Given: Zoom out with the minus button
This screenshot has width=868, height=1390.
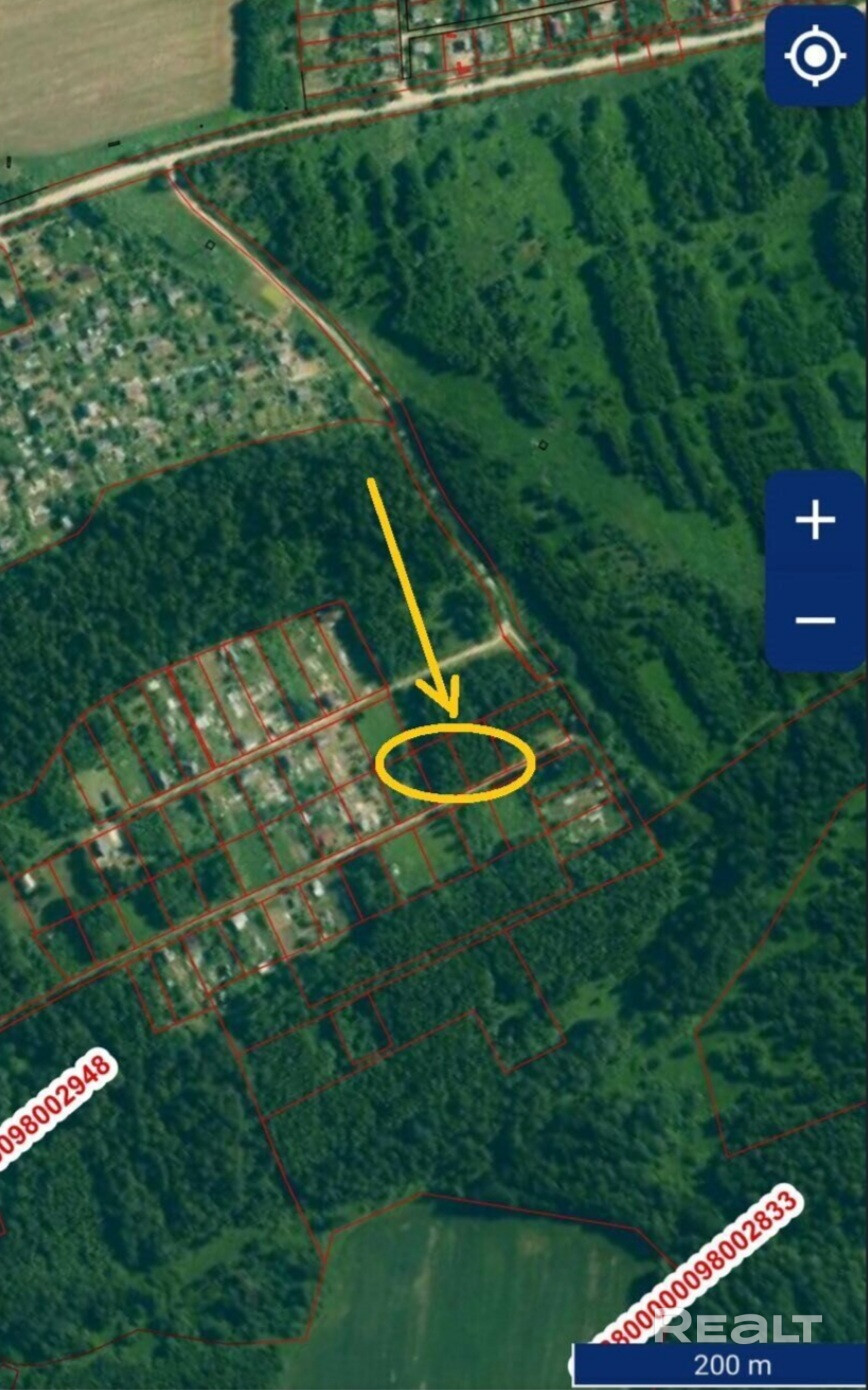Looking at the screenshot, I should coord(815,621).
